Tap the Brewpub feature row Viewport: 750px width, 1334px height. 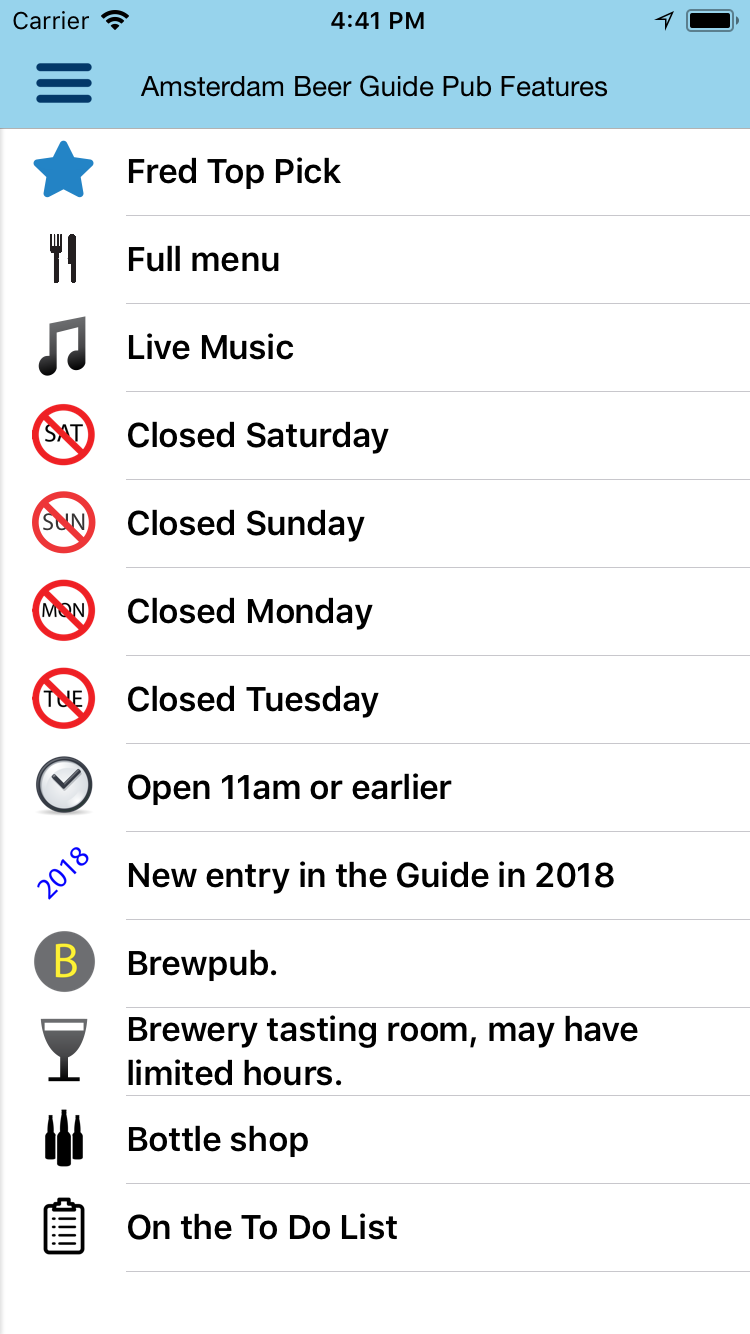375,964
